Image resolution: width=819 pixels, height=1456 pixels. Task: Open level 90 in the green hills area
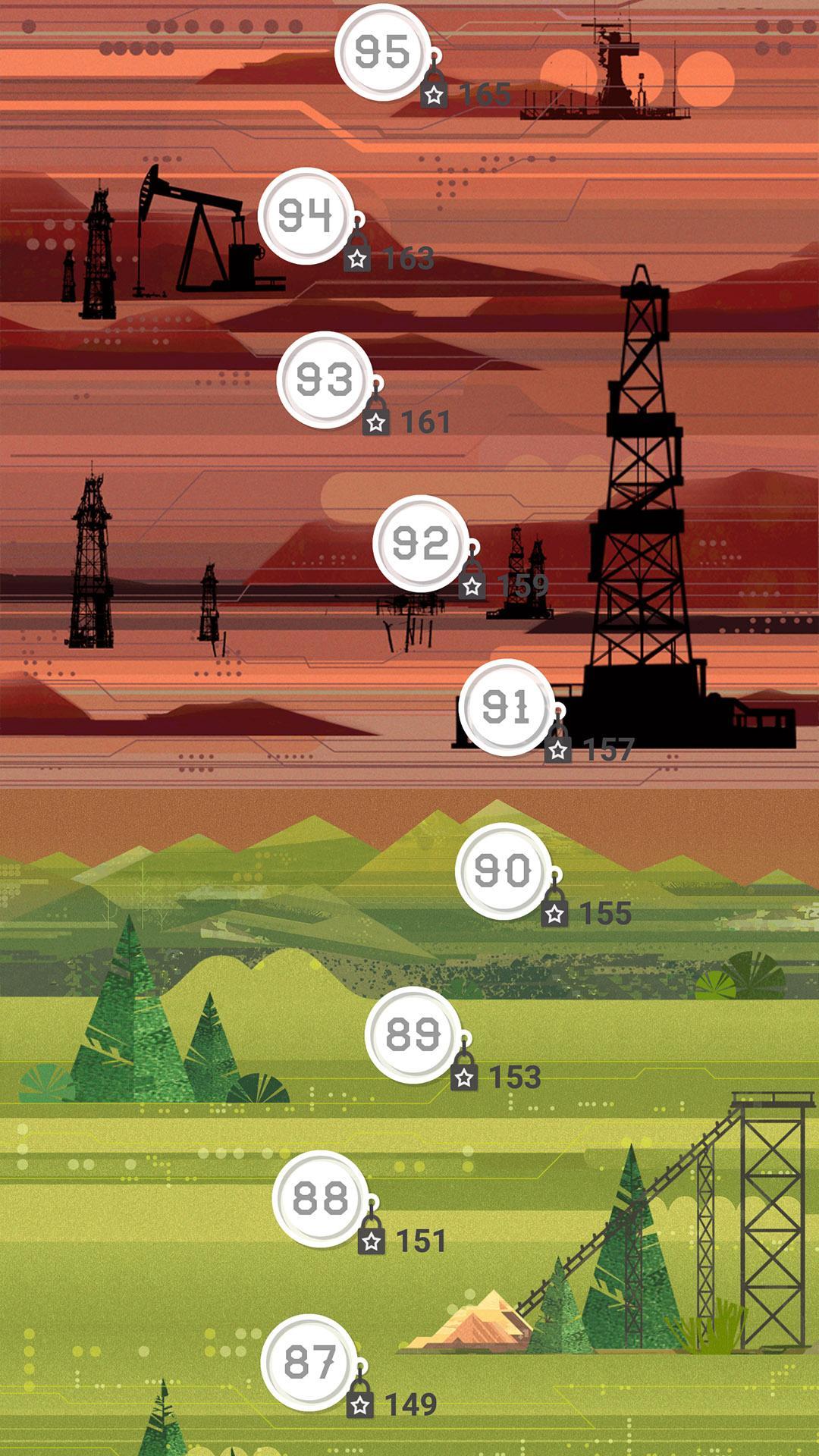[x=504, y=871]
